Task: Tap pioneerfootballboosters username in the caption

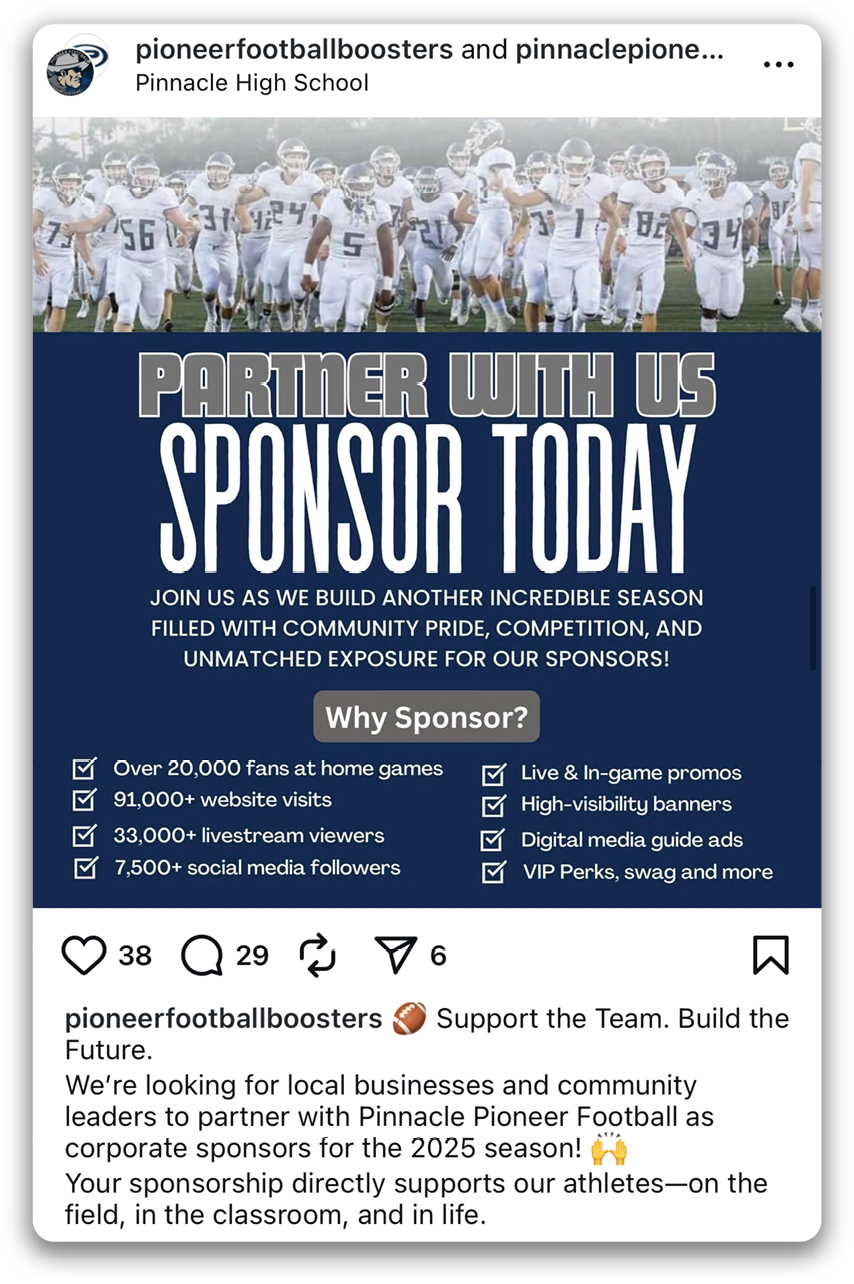Action: [x=224, y=1019]
